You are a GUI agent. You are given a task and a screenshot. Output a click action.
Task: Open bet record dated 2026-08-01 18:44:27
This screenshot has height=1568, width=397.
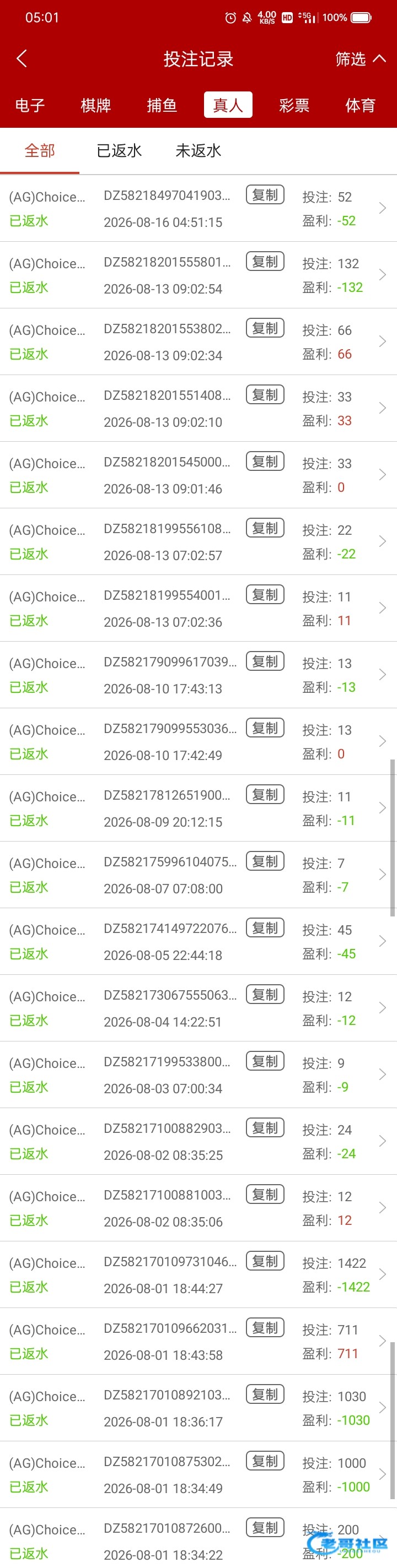(x=198, y=1274)
